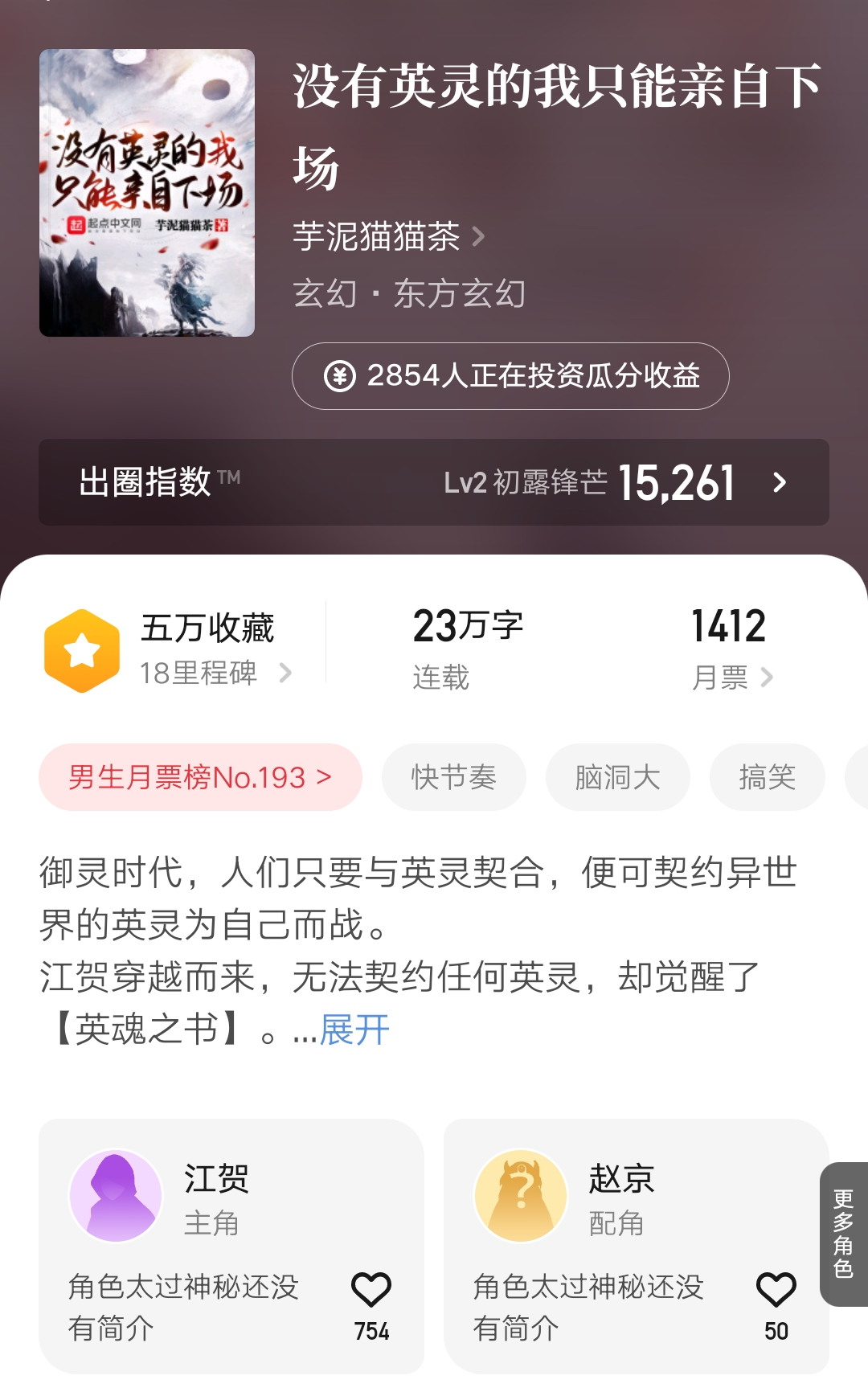Select the 脑洞大 tag

pyautogui.click(x=616, y=776)
